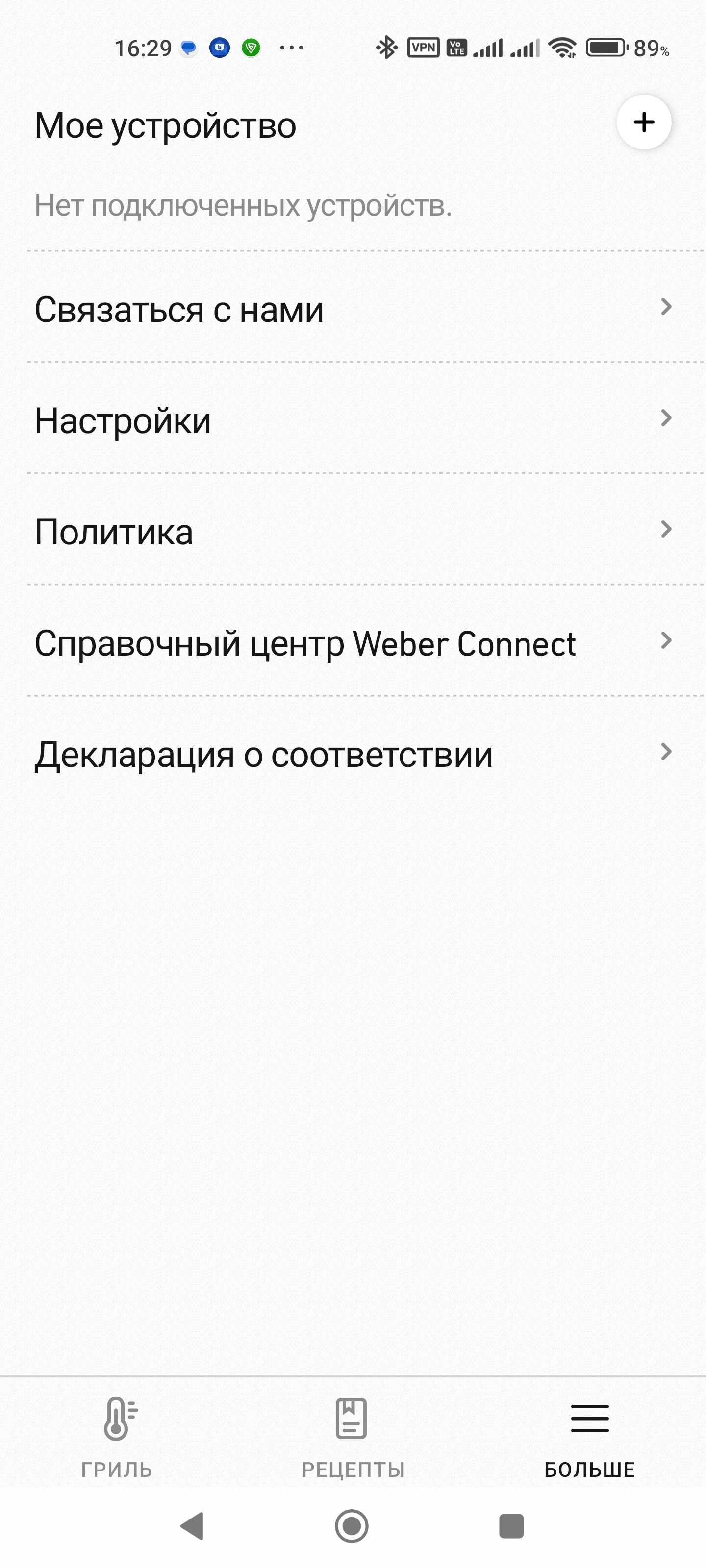Open Настройки

tap(353, 420)
